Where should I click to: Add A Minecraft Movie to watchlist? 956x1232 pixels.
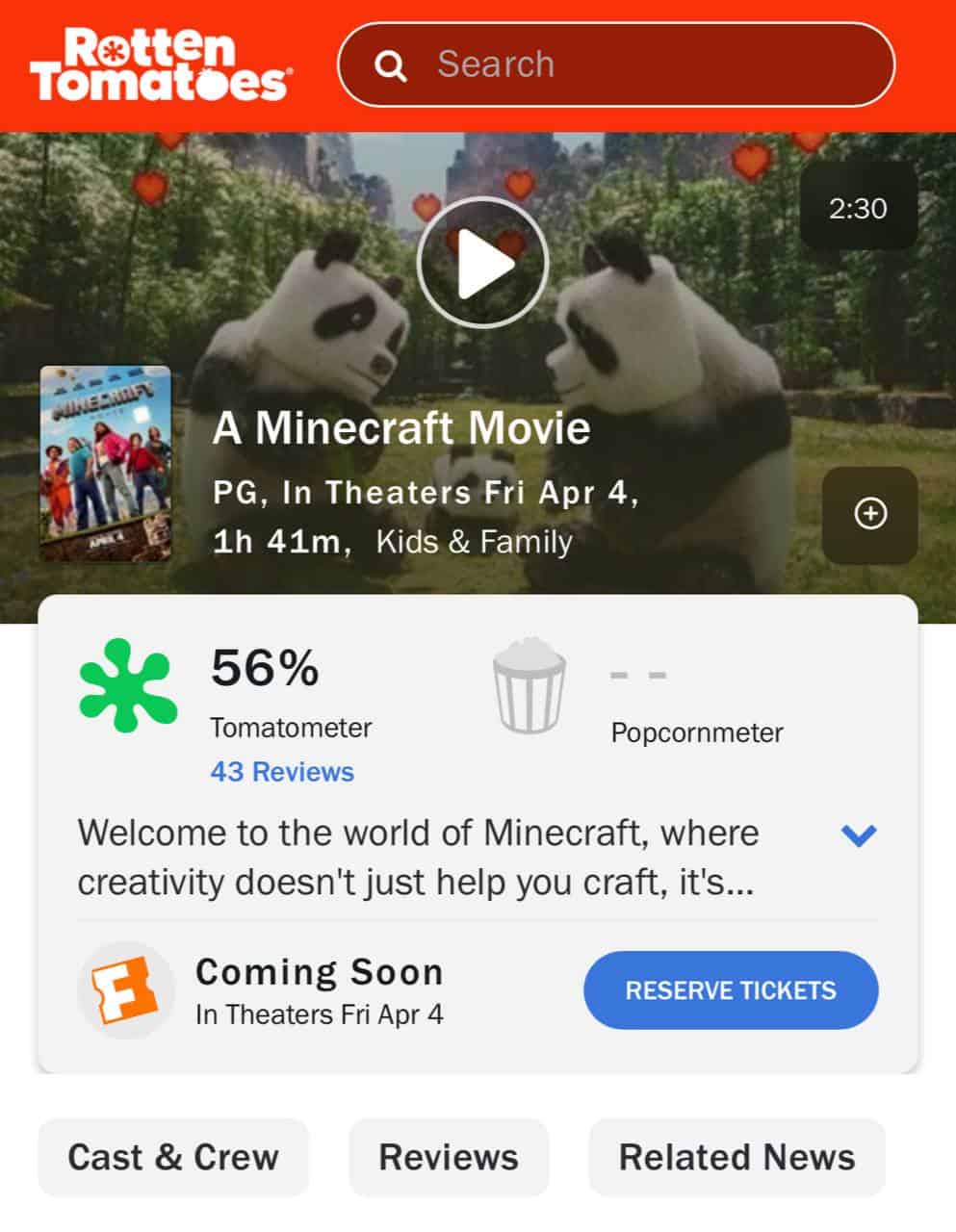870,514
